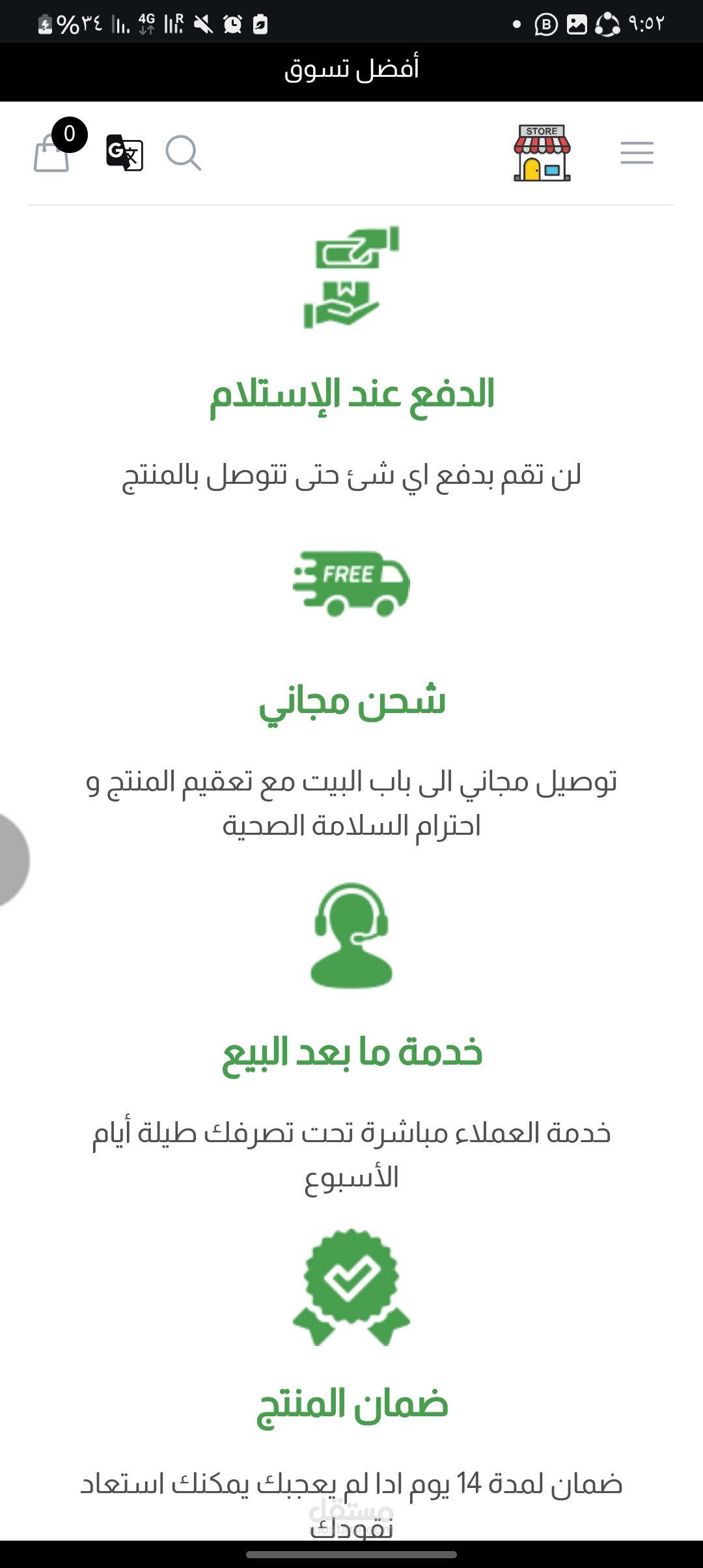Open the hamburger menu
Screen dimensions: 703x1568
pyautogui.click(x=637, y=153)
